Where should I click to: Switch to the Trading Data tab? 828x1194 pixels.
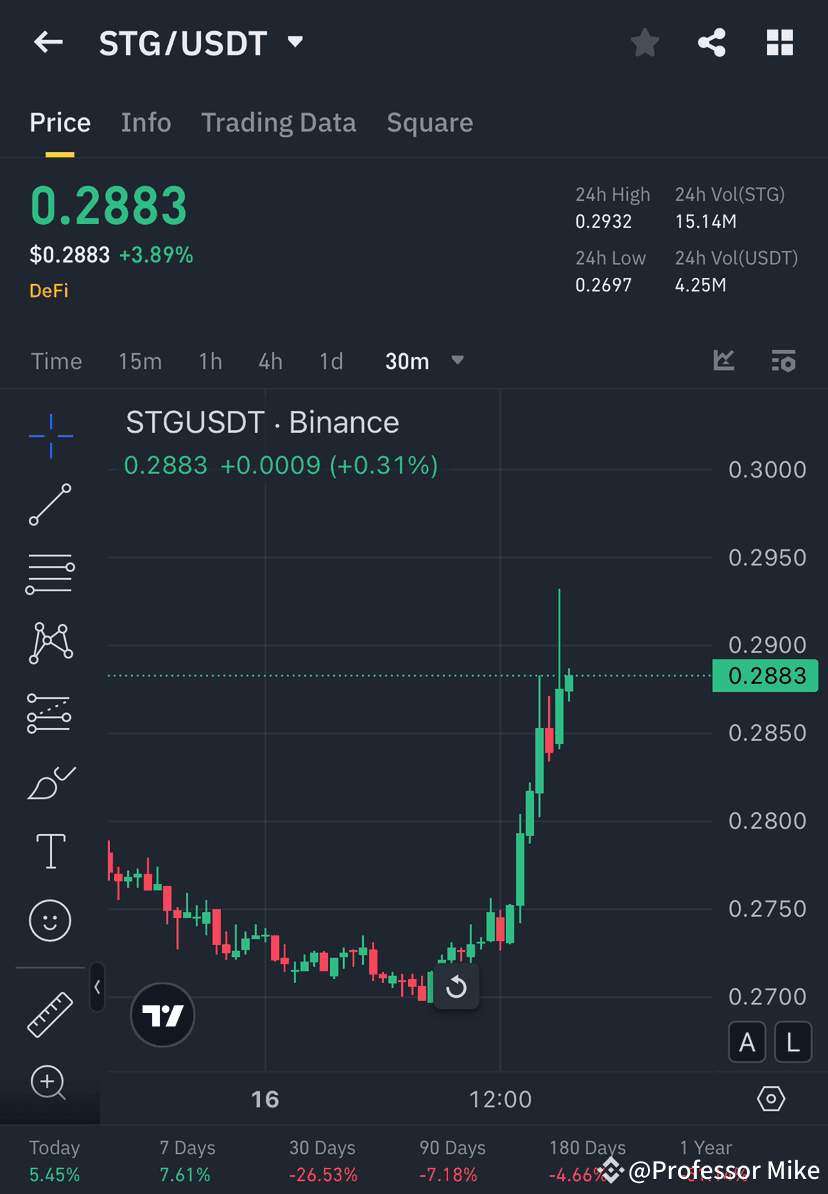(279, 122)
